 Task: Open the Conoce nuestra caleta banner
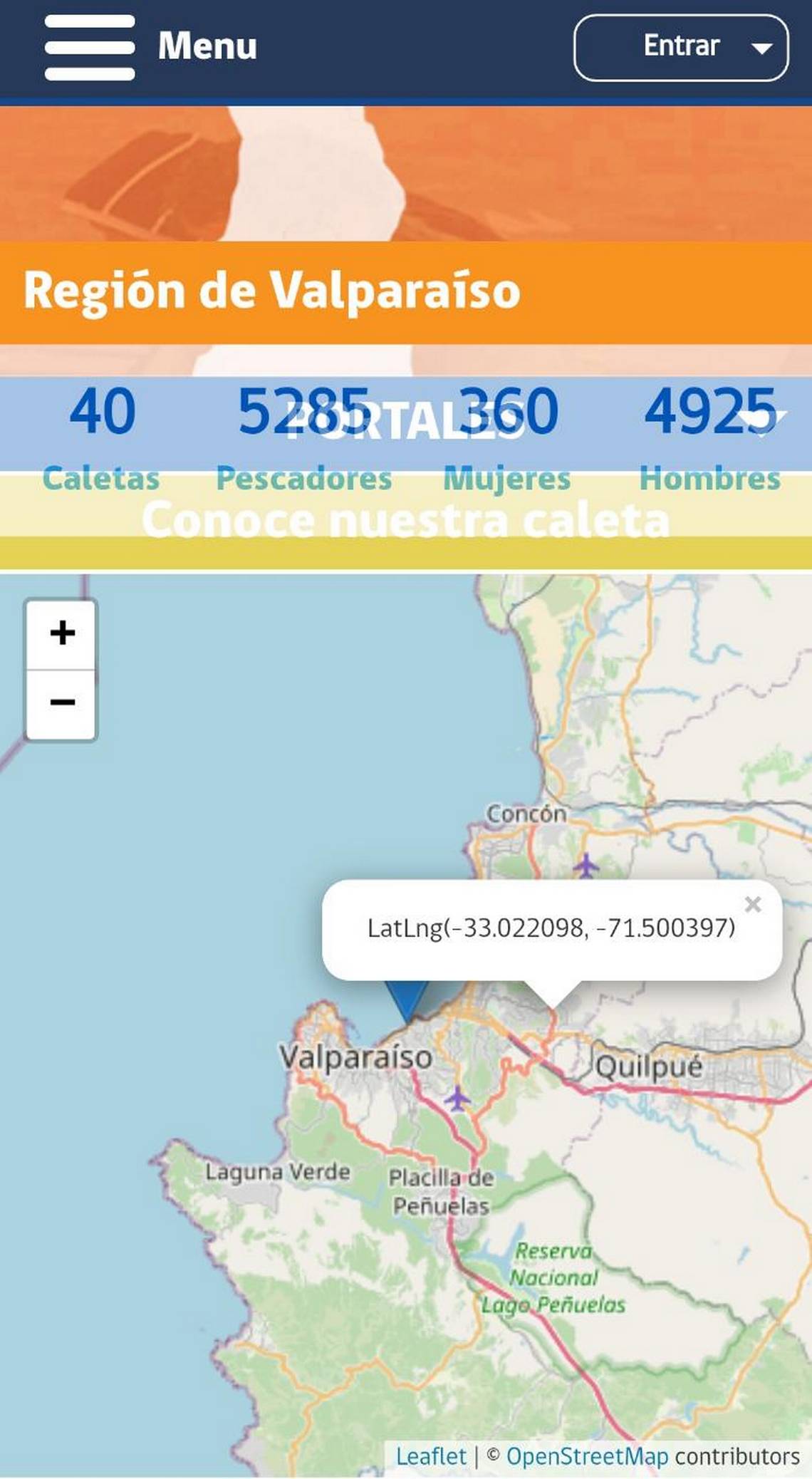point(406,520)
